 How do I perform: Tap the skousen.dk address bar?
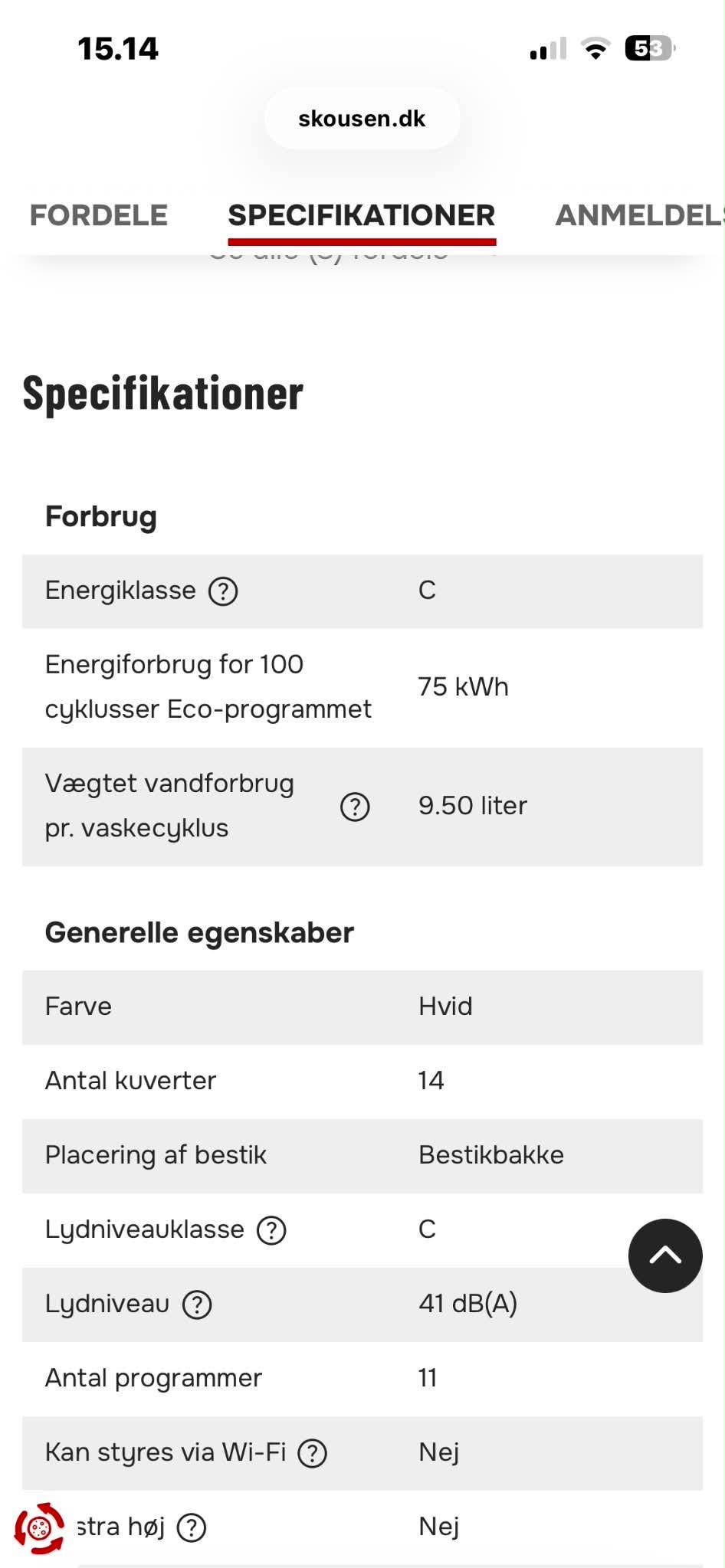coord(362,119)
